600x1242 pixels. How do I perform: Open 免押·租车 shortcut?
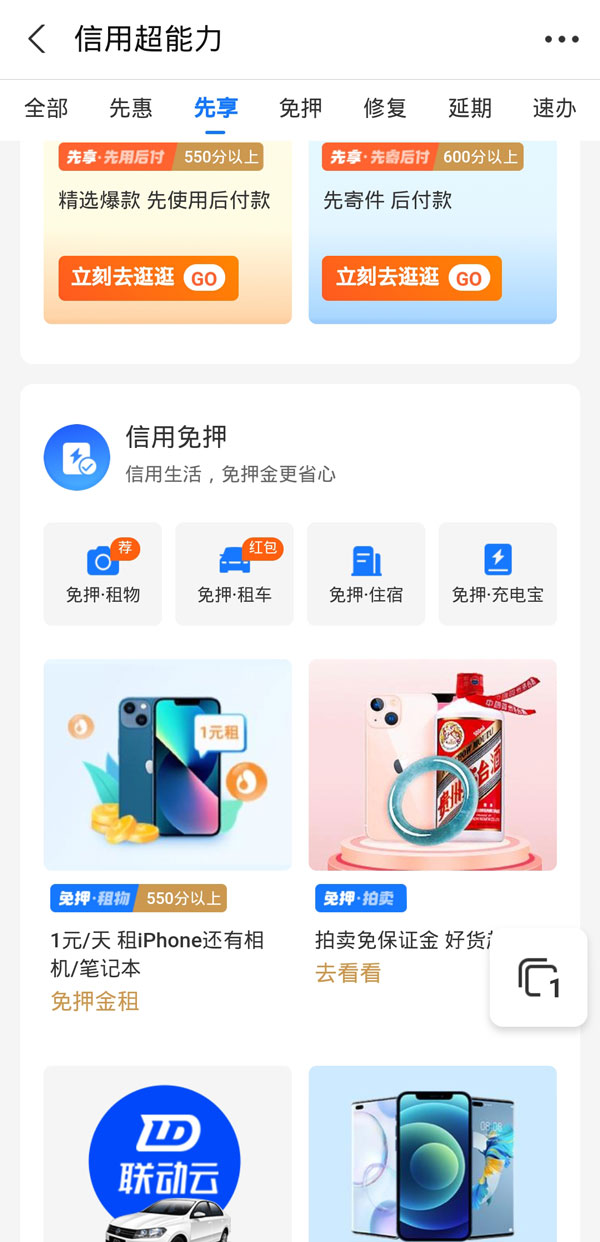pyautogui.click(x=234, y=574)
